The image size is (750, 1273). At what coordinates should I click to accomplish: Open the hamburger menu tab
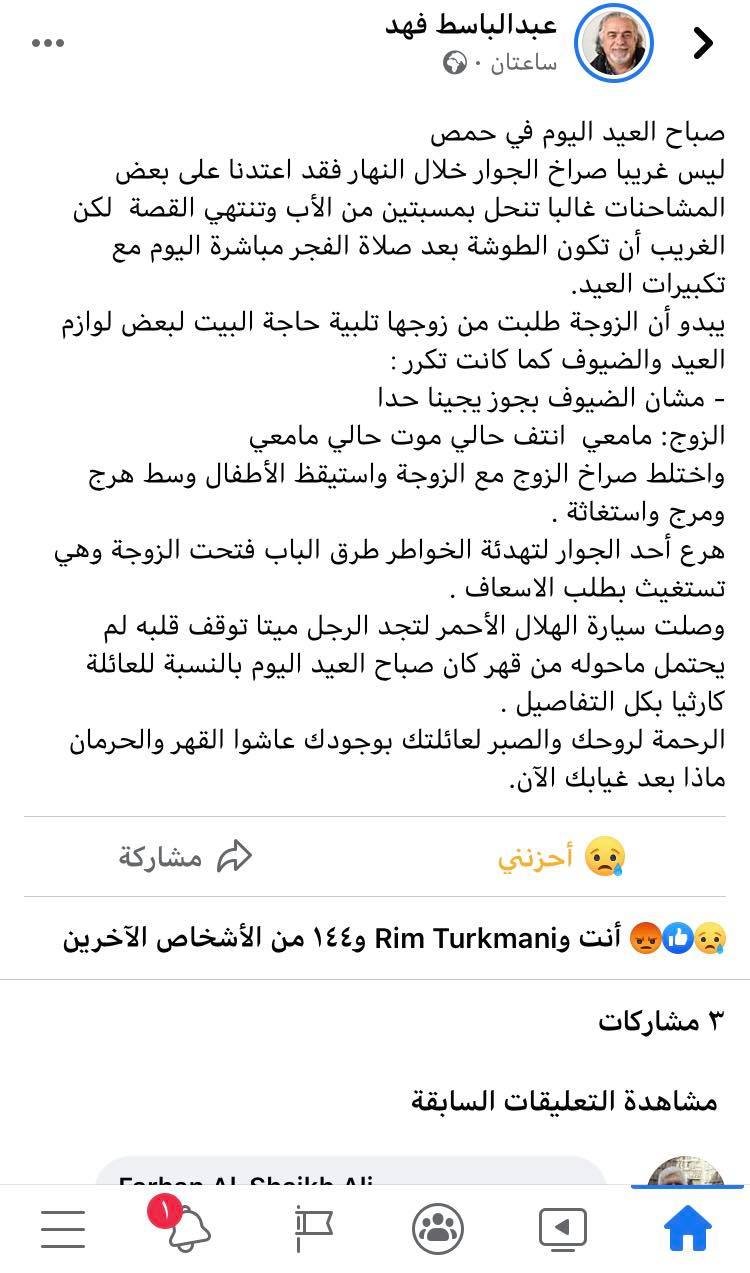(x=62, y=1229)
